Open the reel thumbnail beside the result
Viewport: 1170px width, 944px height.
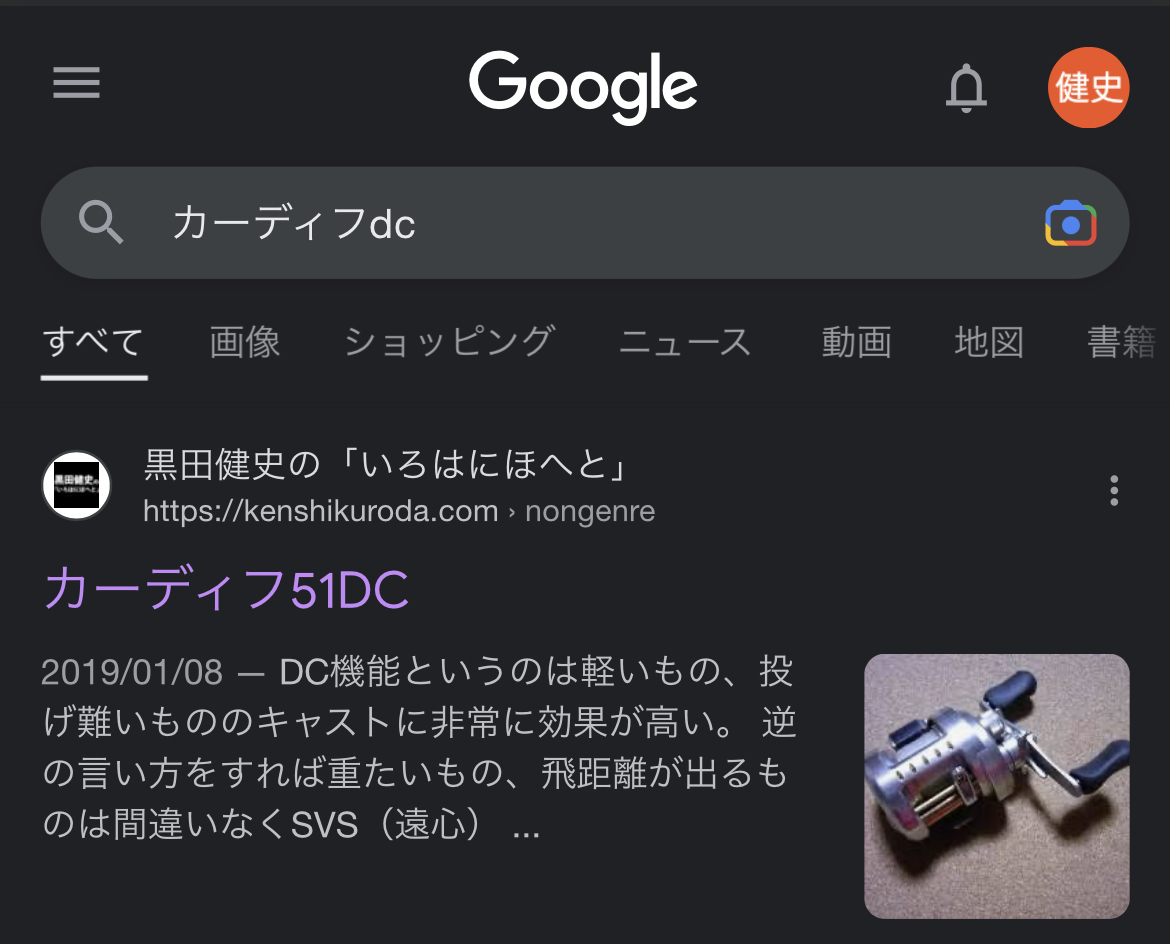point(996,786)
